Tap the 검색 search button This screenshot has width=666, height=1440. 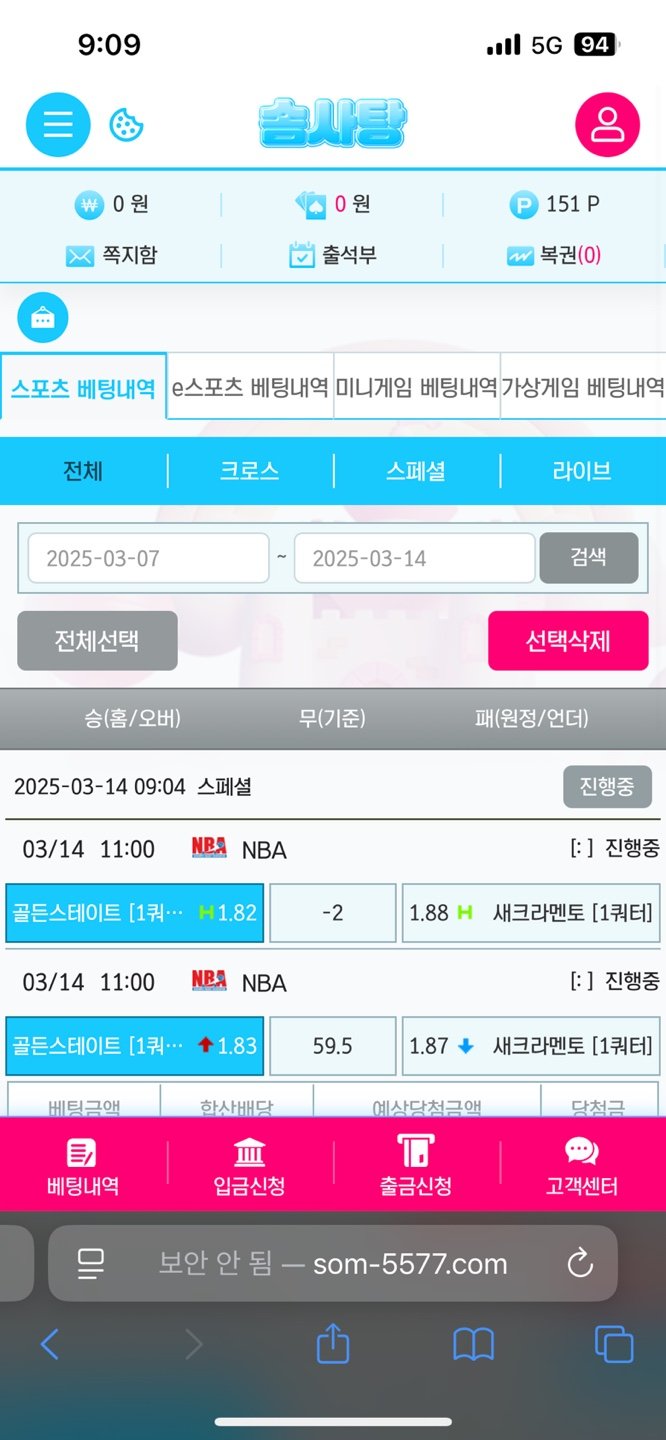pos(588,557)
